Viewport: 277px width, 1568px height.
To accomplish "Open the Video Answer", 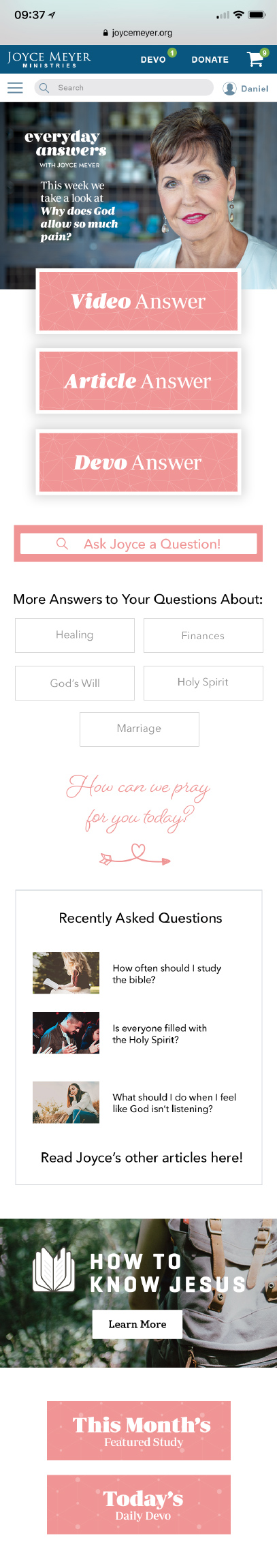I will [x=138, y=301].
